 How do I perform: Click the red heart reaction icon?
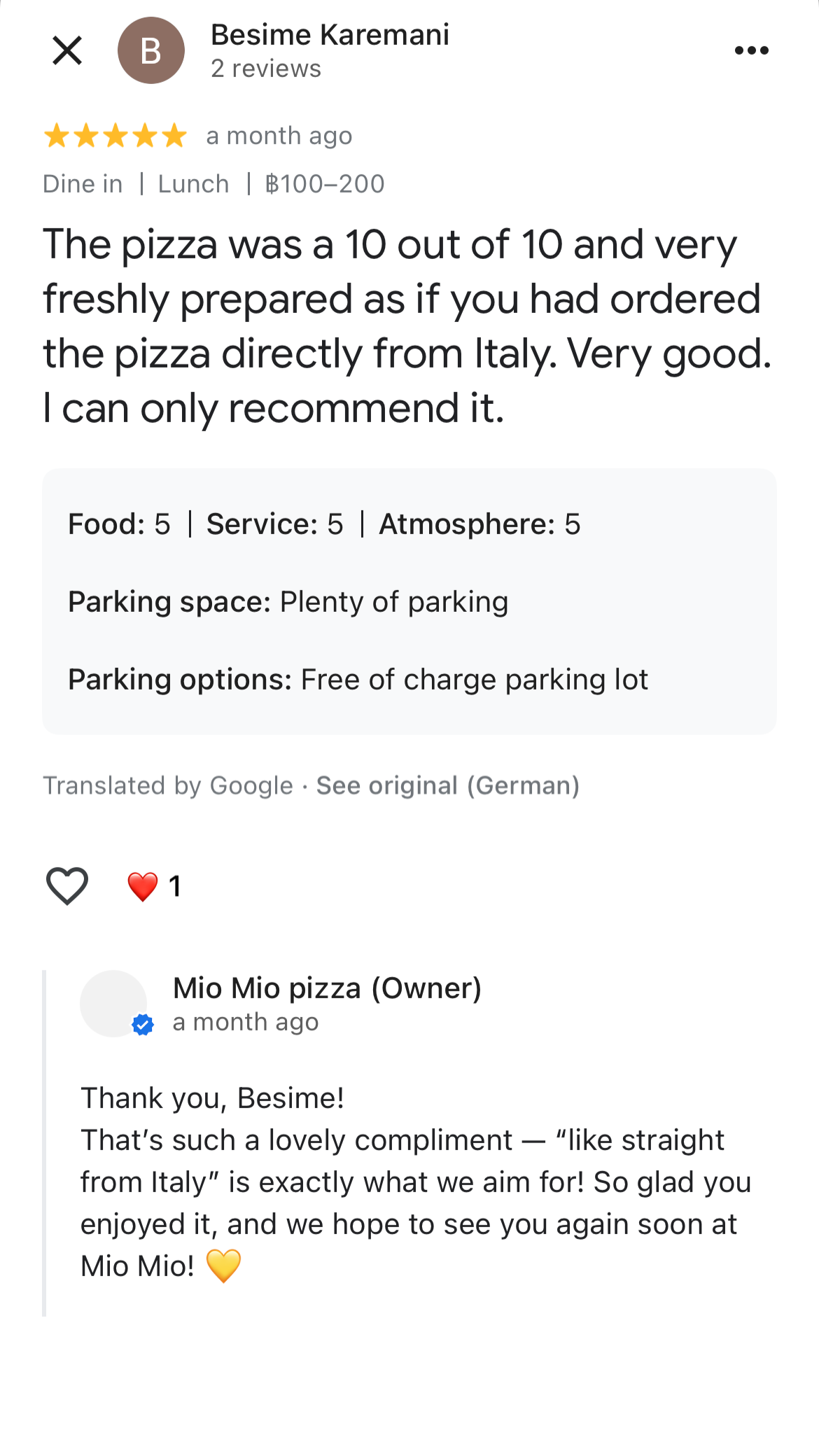(x=142, y=885)
